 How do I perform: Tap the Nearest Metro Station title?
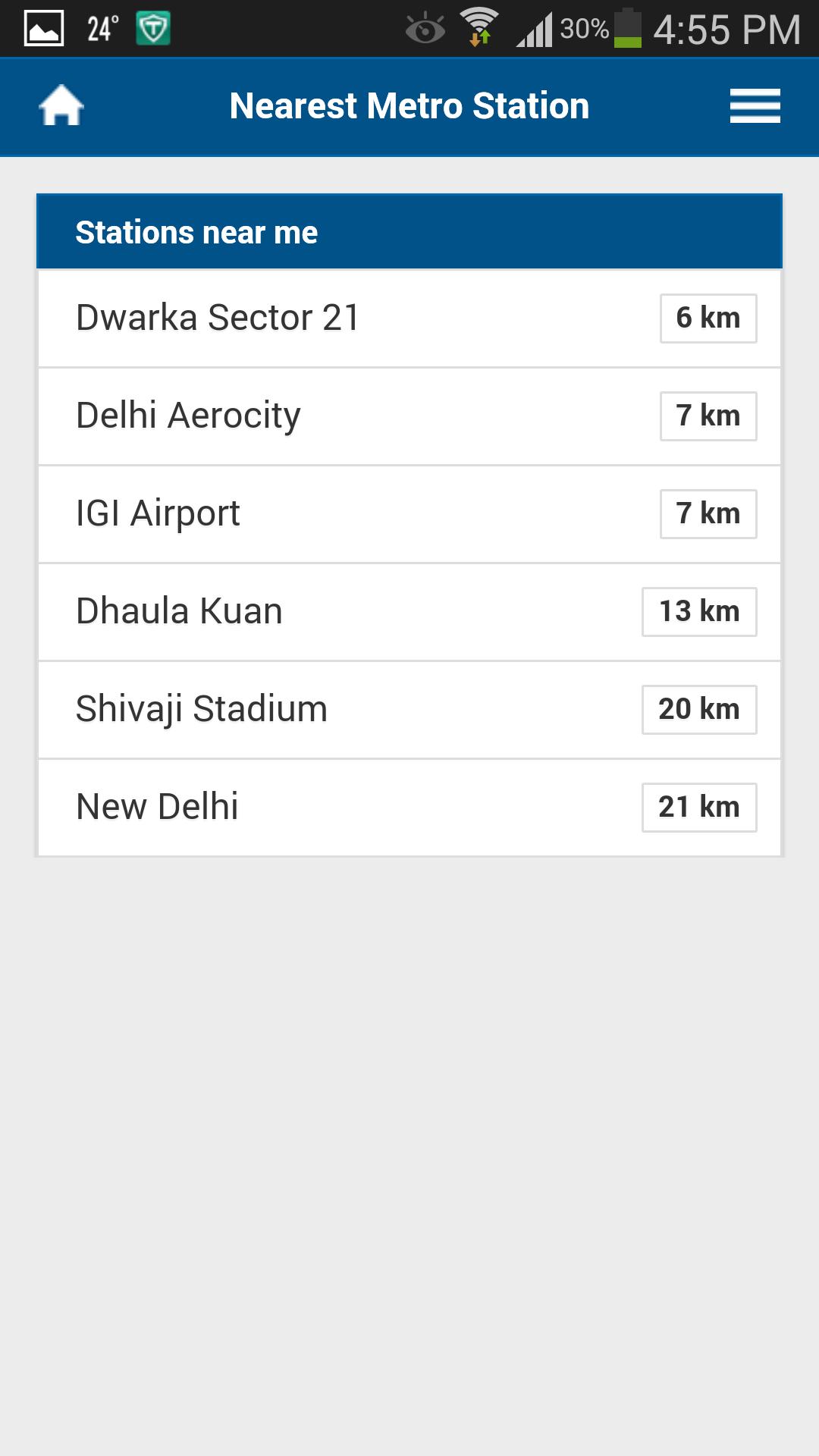pyautogui.click(x=409, y=105)
